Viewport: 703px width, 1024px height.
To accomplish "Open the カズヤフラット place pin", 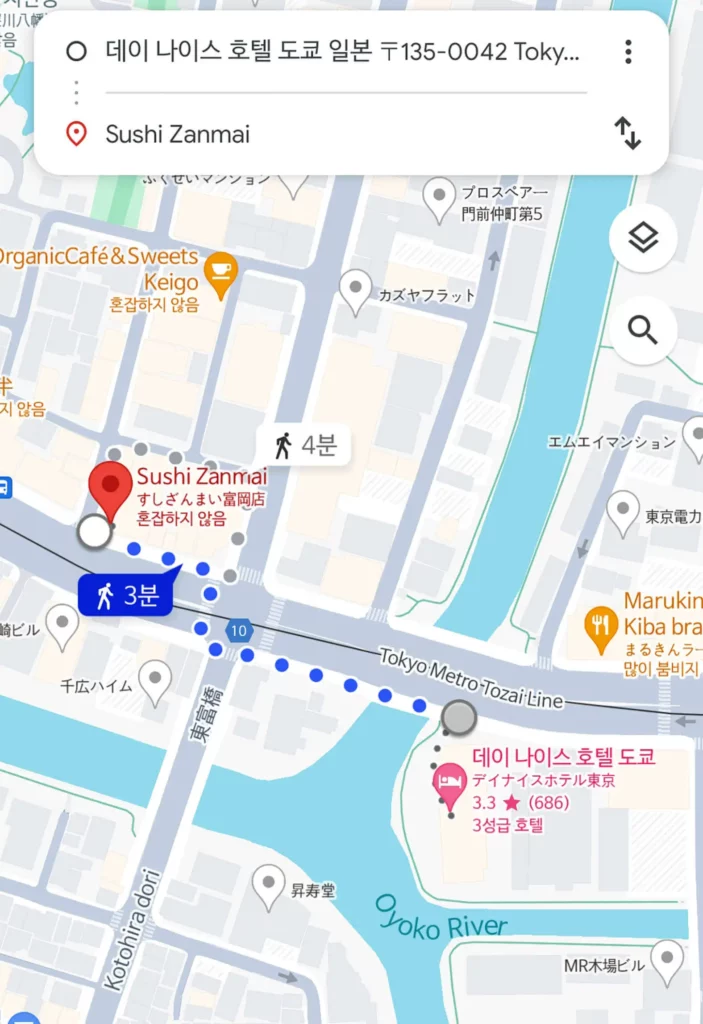I will (355, 288).
